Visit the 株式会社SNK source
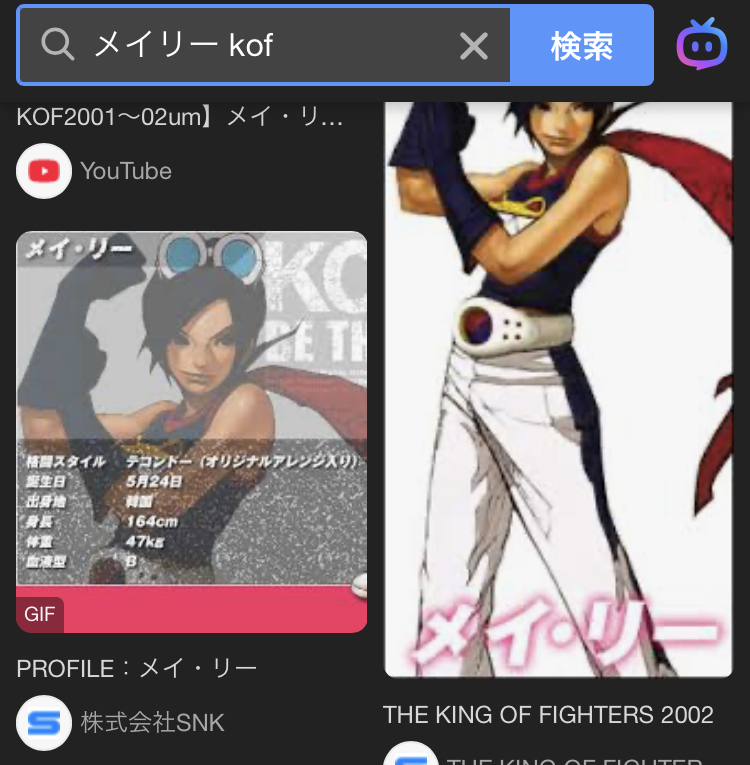750x765 pixels. coord(152,722)
